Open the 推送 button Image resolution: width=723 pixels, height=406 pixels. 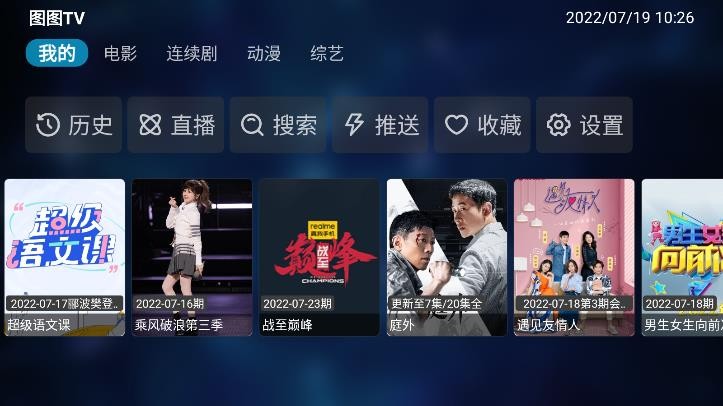click(381, 125)
